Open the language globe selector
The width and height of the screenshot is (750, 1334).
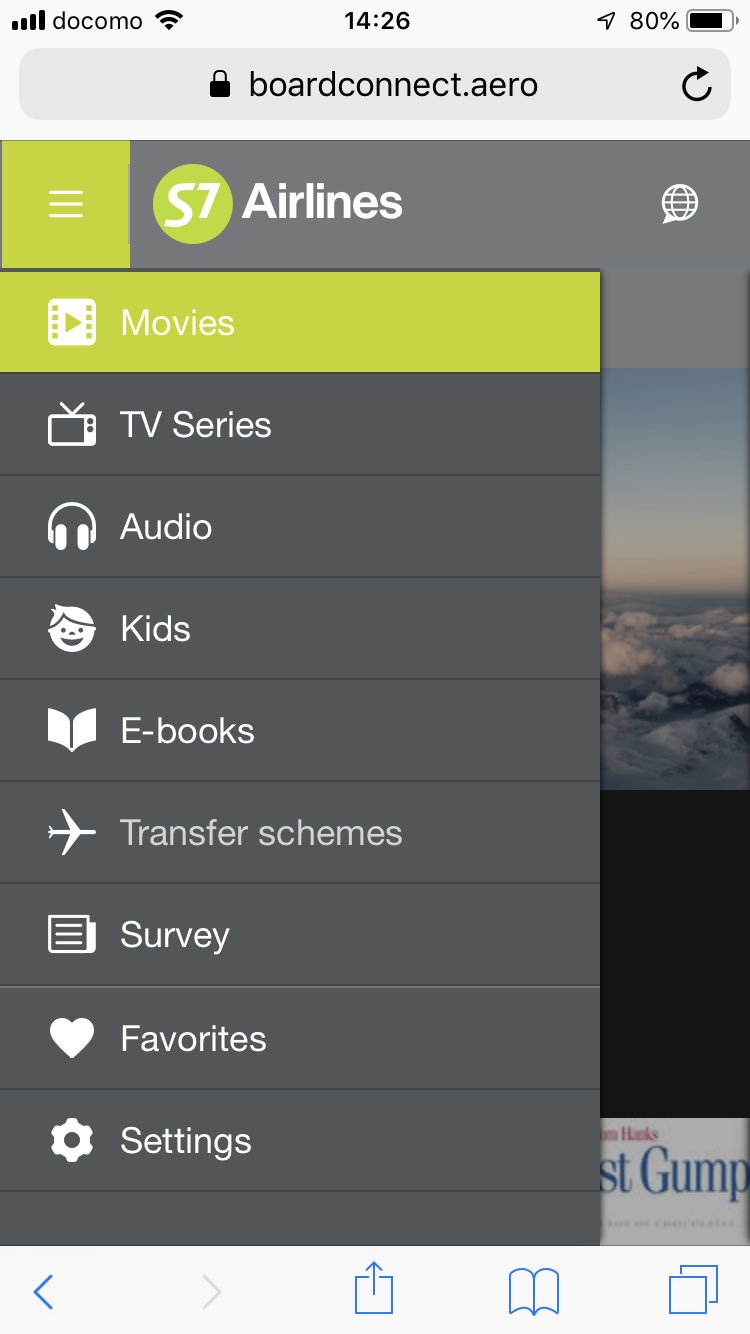pos(680,204)
